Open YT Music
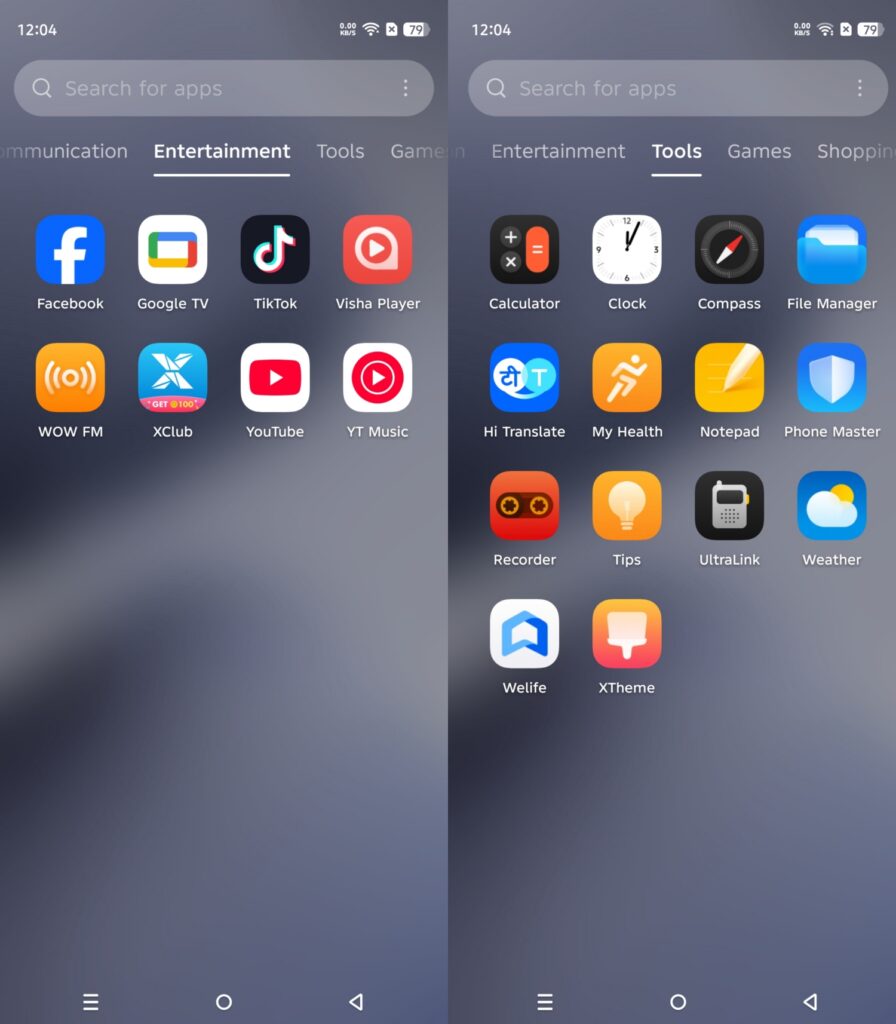This screenshot has height=1024, width=896. pyautogui.click(x=377, y=378)
